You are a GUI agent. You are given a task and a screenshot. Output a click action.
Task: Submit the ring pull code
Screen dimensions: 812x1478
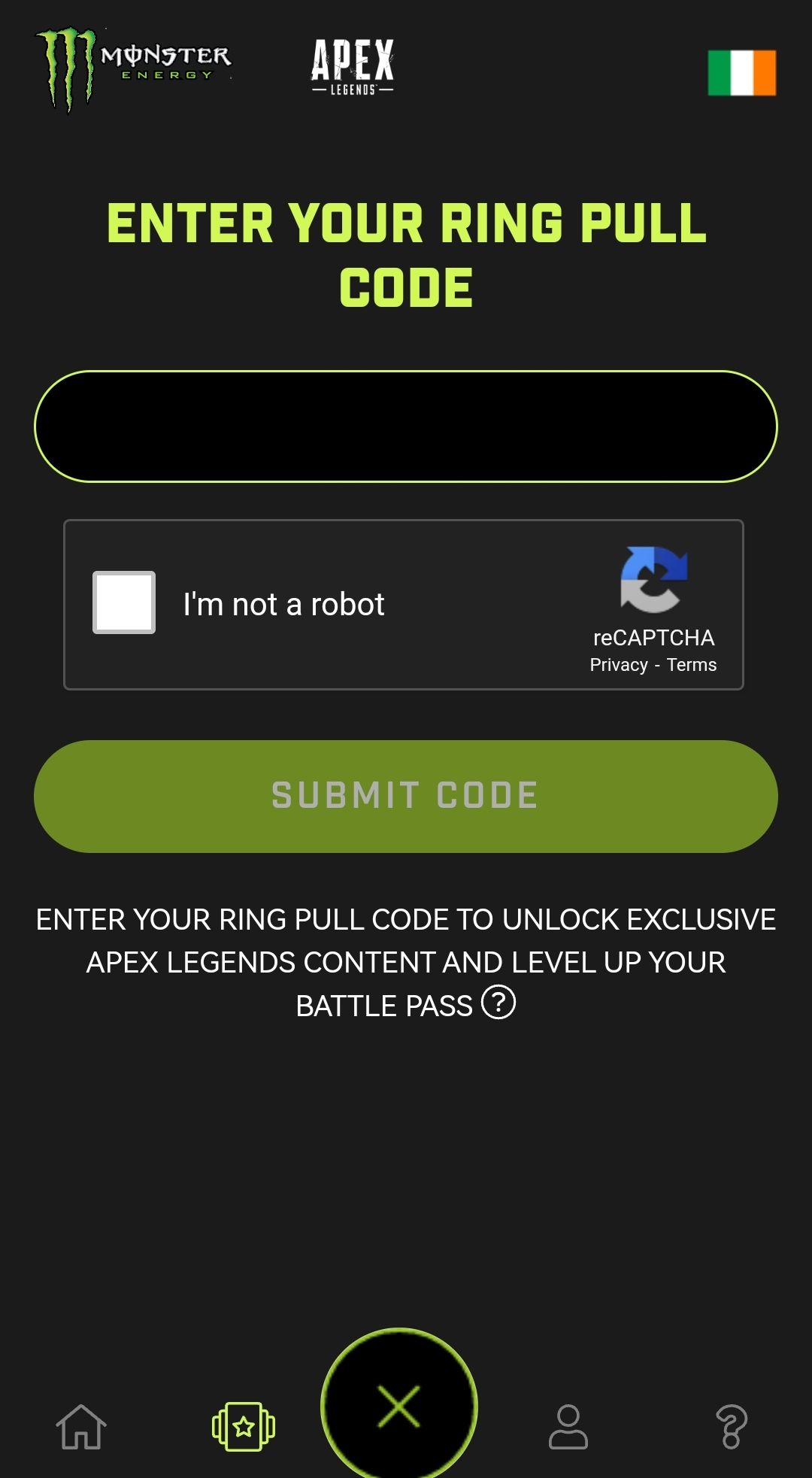click(x=406, y=796)
